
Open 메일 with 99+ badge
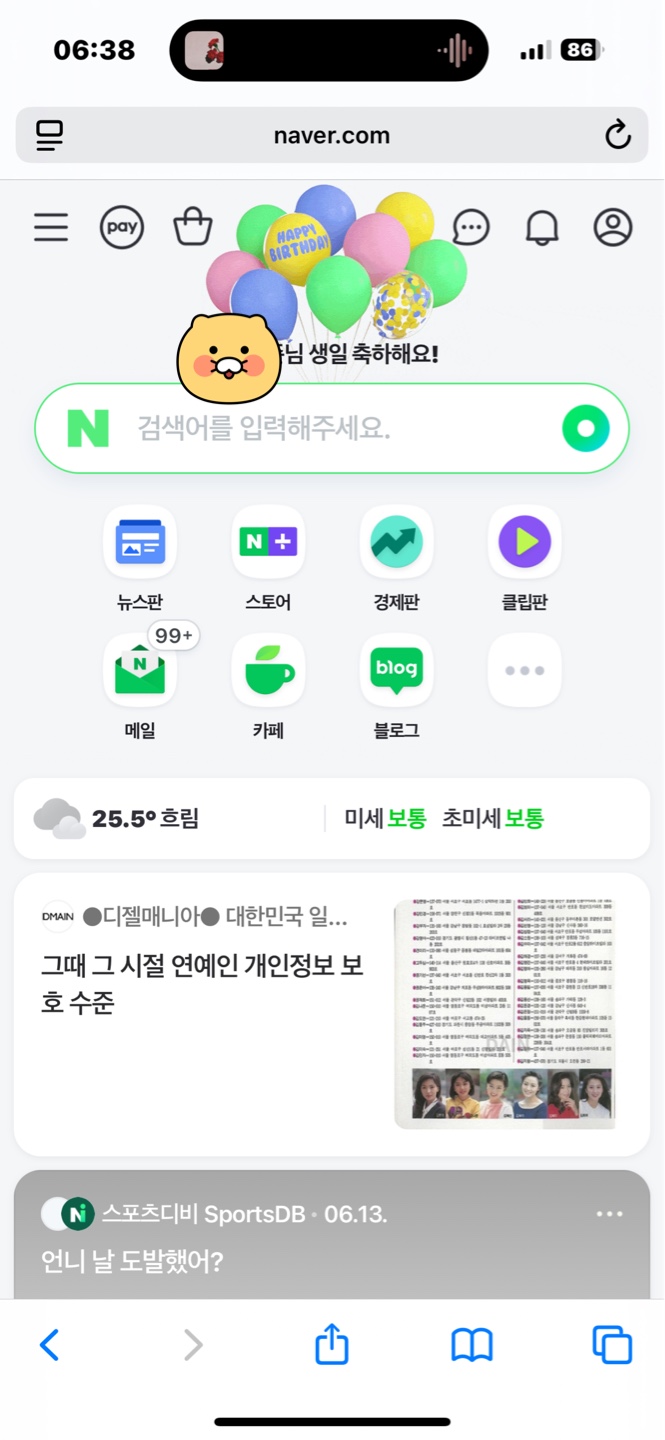pyautogui.click(x=140, y=686)
